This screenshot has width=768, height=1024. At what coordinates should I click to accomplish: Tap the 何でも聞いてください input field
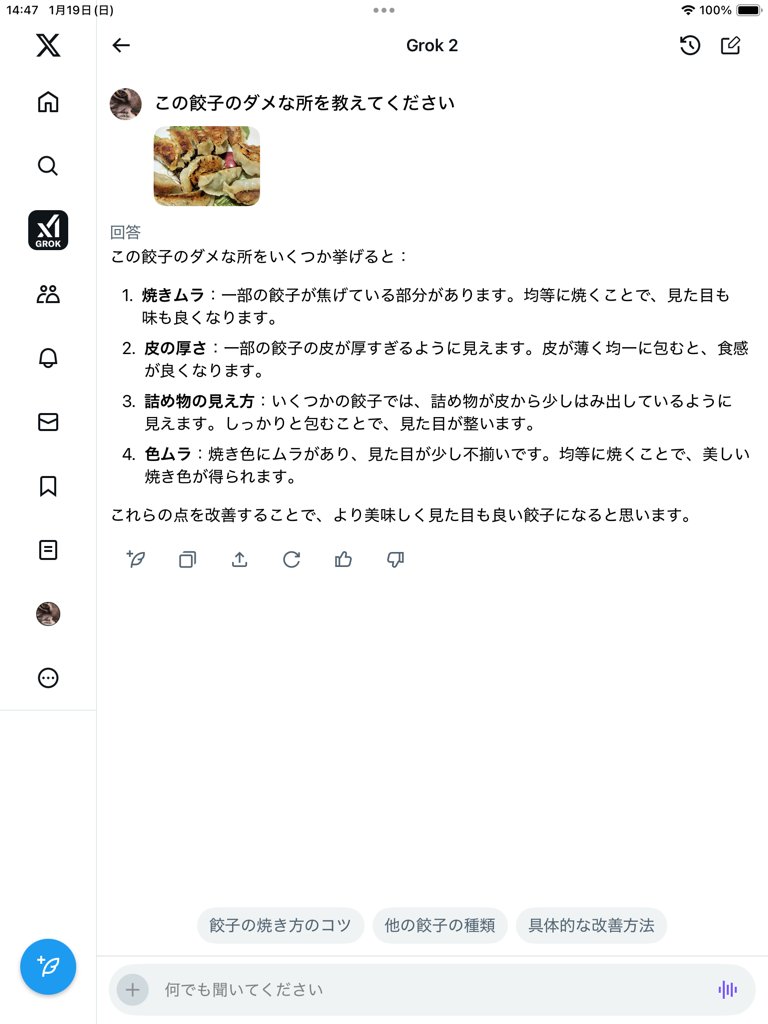click(420, 990)
